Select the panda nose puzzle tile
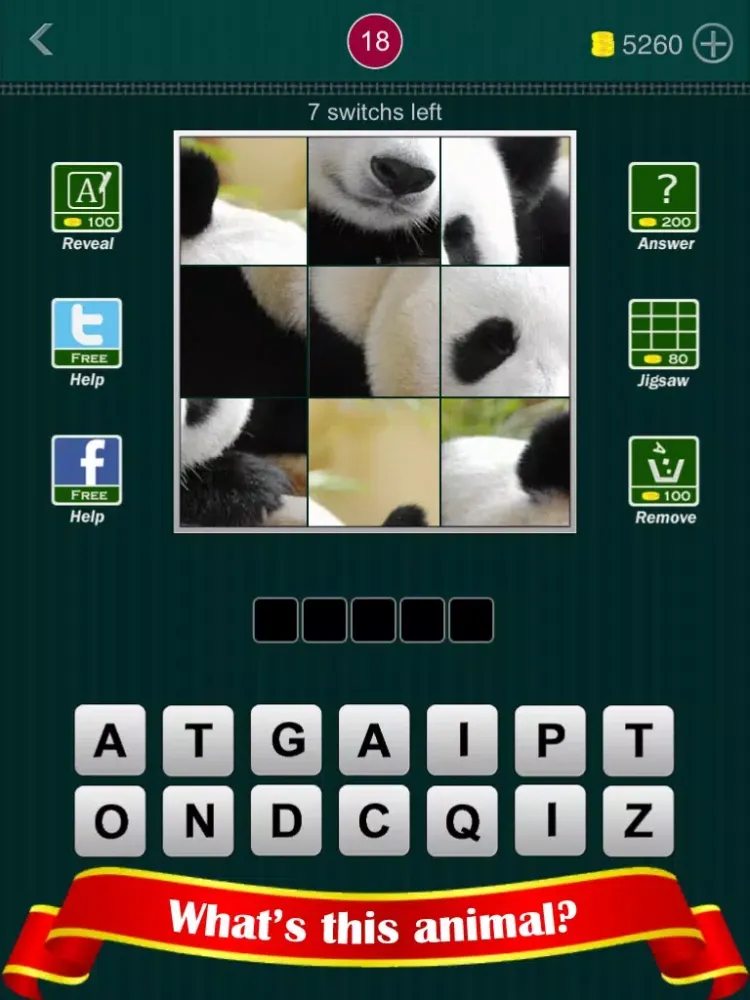 coord(375,200)
